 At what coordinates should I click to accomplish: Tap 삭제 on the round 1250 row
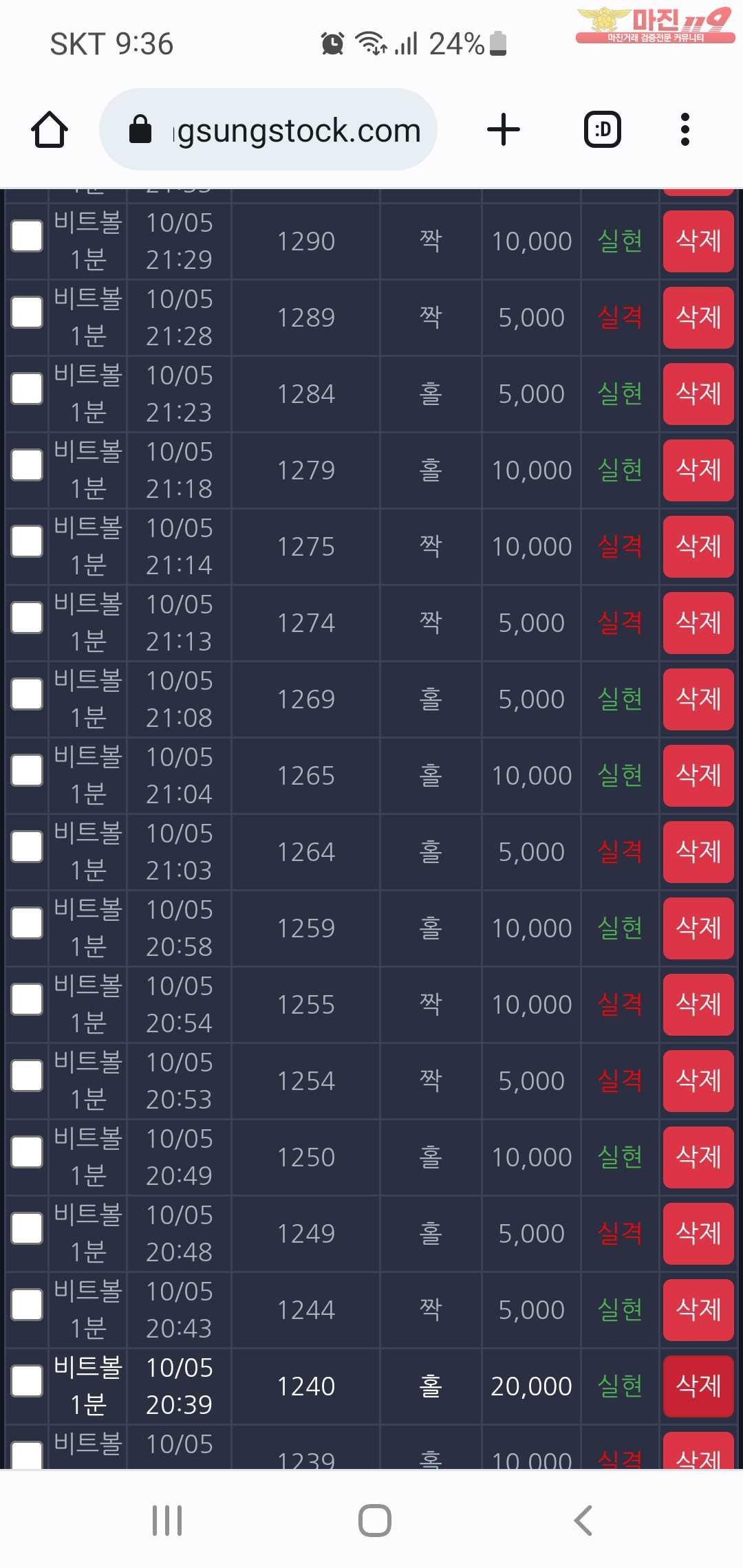[698, 1157]
